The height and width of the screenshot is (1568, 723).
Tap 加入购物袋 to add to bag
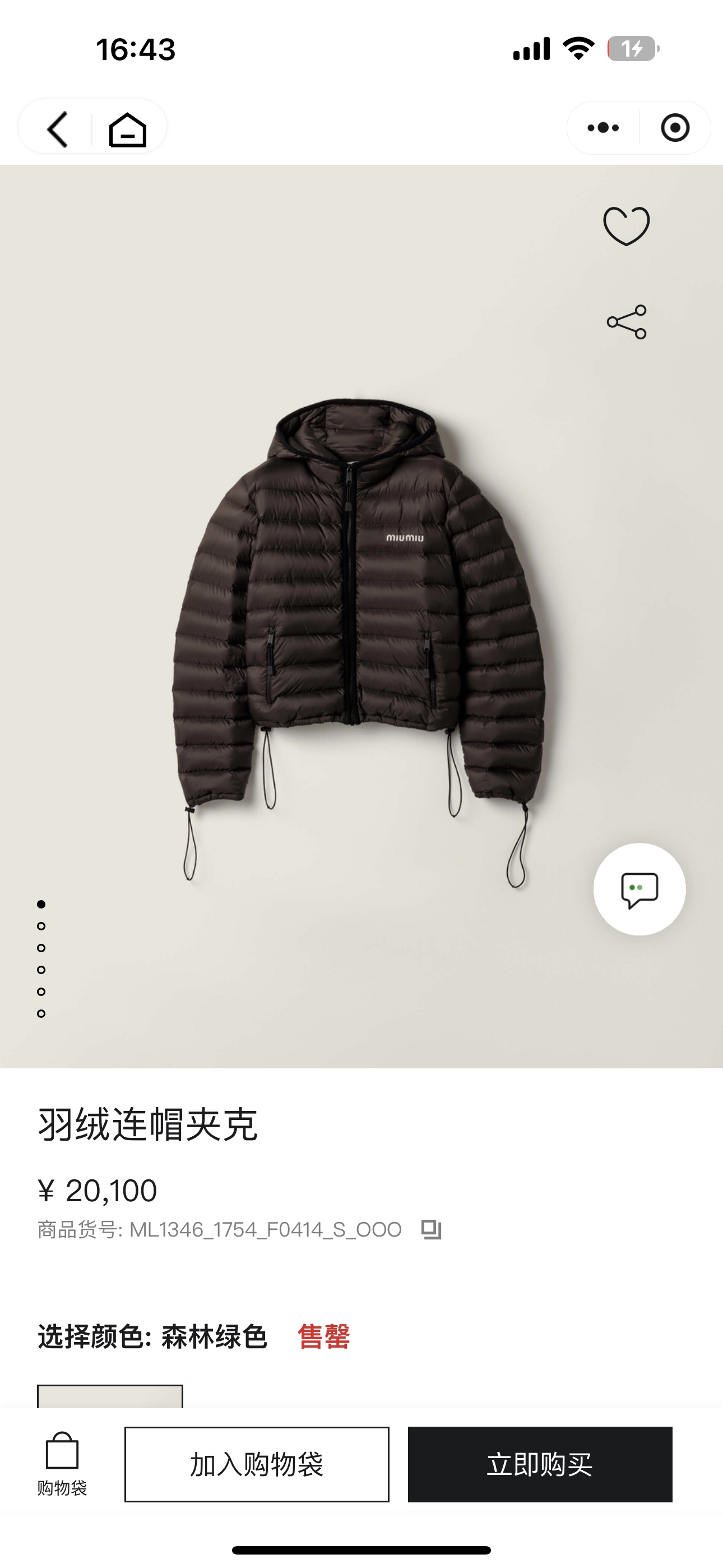tap(257, 1464)
